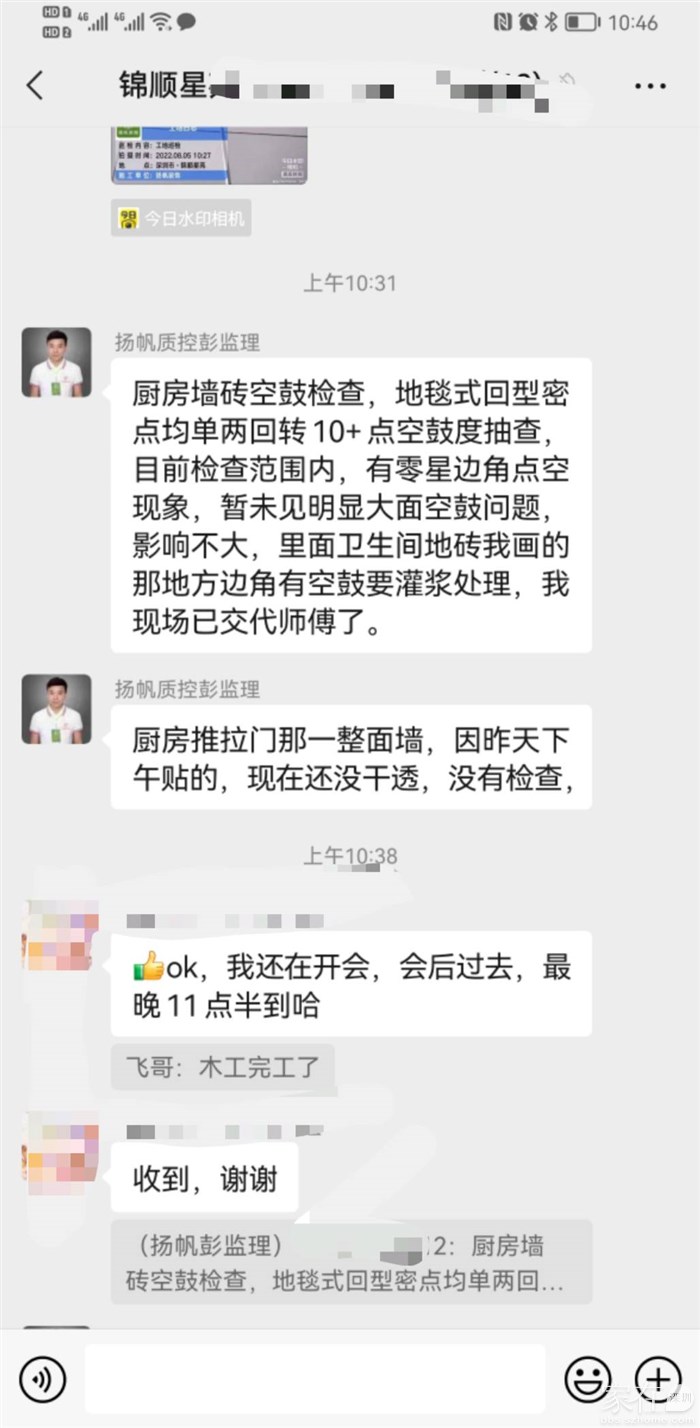Screen dimensions: 700x1428
Task: Open the emoji sticker panel
Action: point(588,1379)
